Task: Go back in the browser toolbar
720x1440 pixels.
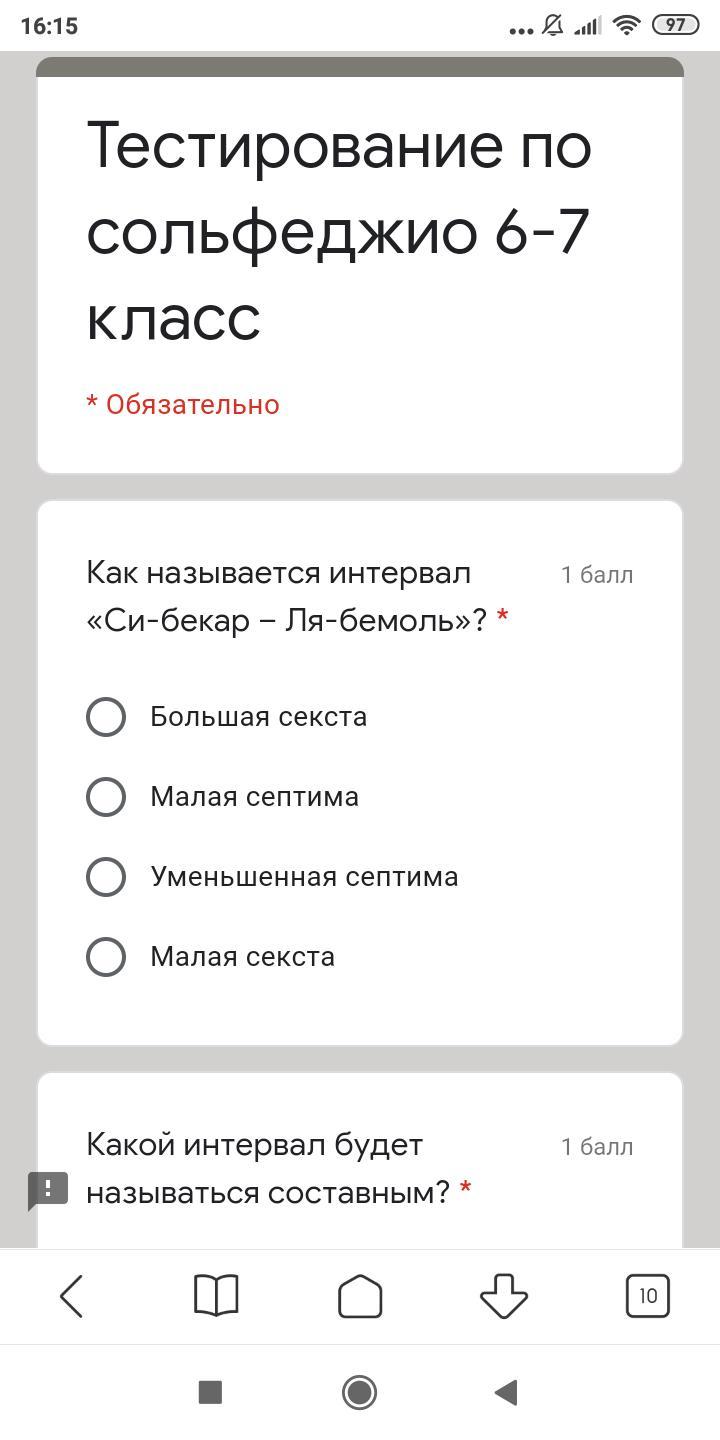Action: pos(72,1296)
